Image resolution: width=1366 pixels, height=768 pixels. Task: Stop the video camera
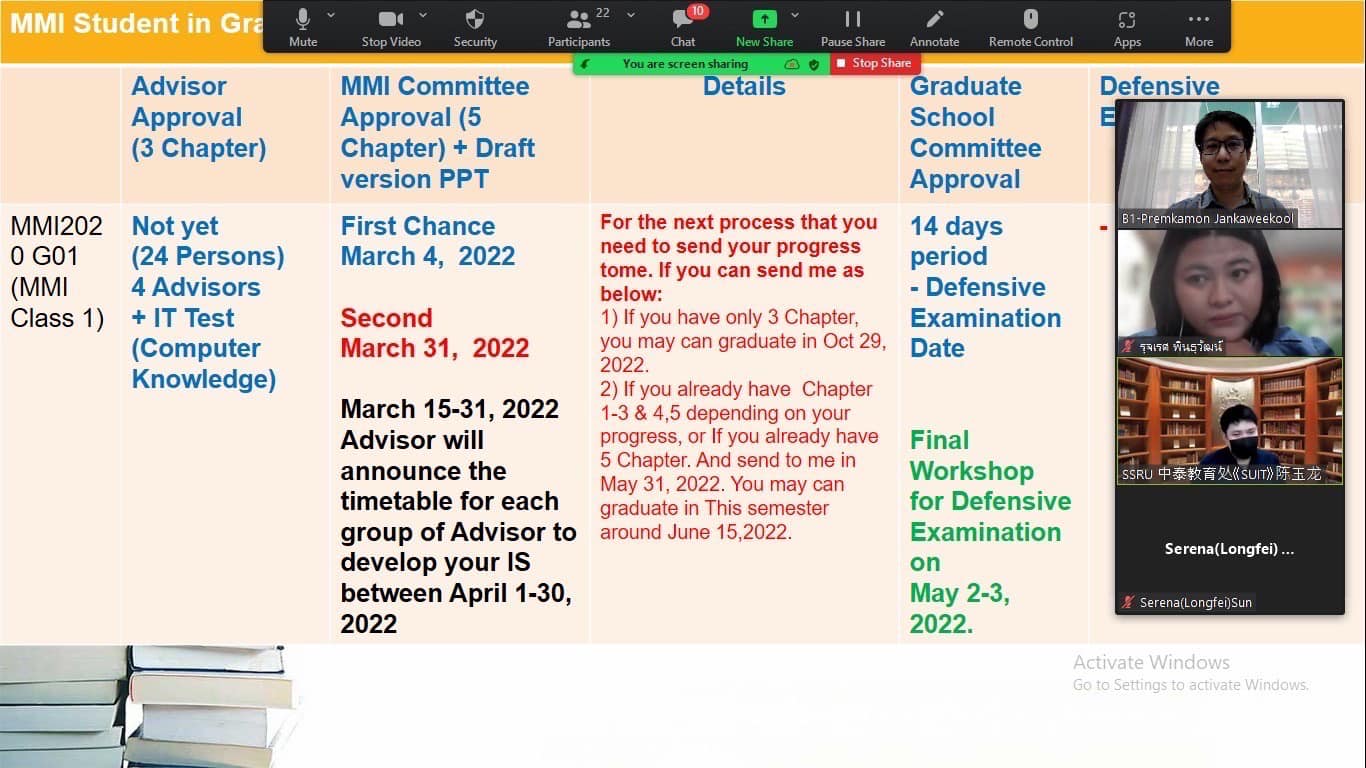(391, 26)
